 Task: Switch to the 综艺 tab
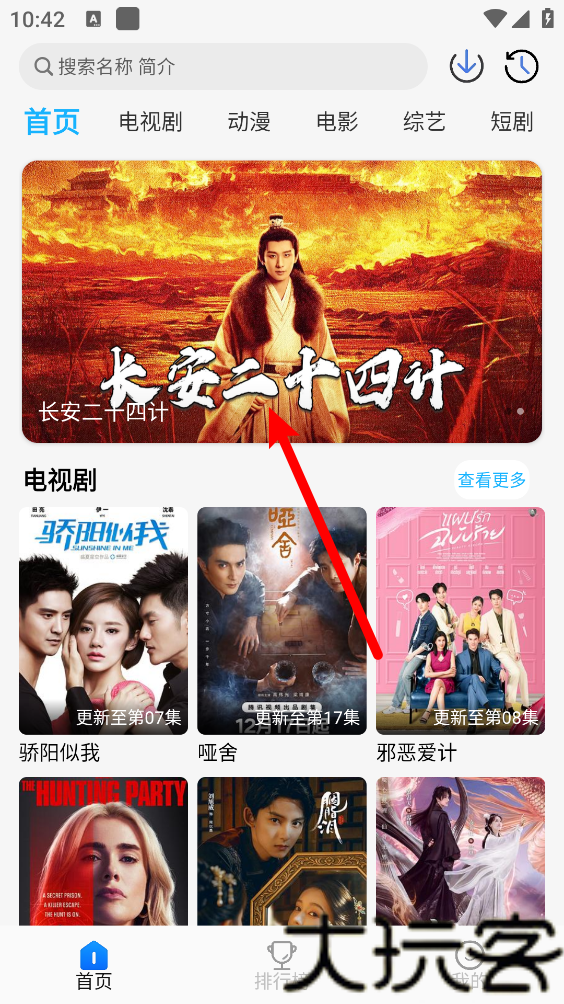pos(424,121)
